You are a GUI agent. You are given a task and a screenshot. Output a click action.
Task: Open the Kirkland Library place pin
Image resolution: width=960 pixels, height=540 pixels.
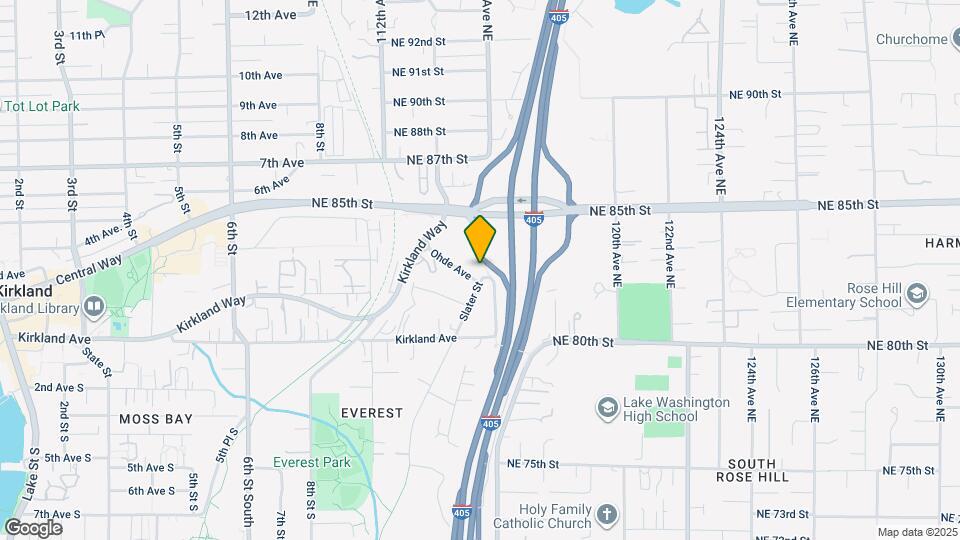95,304
